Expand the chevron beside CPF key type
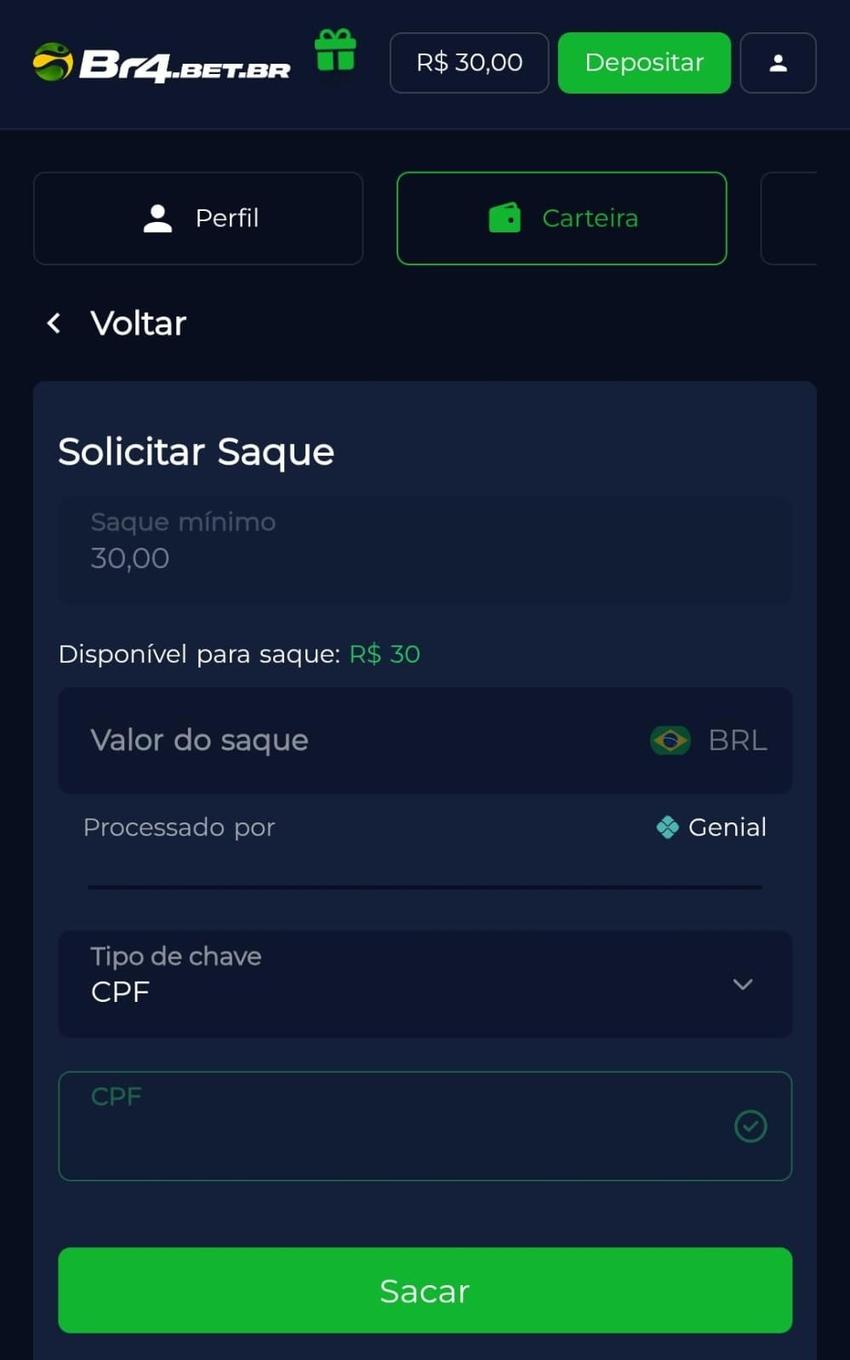 742,984
